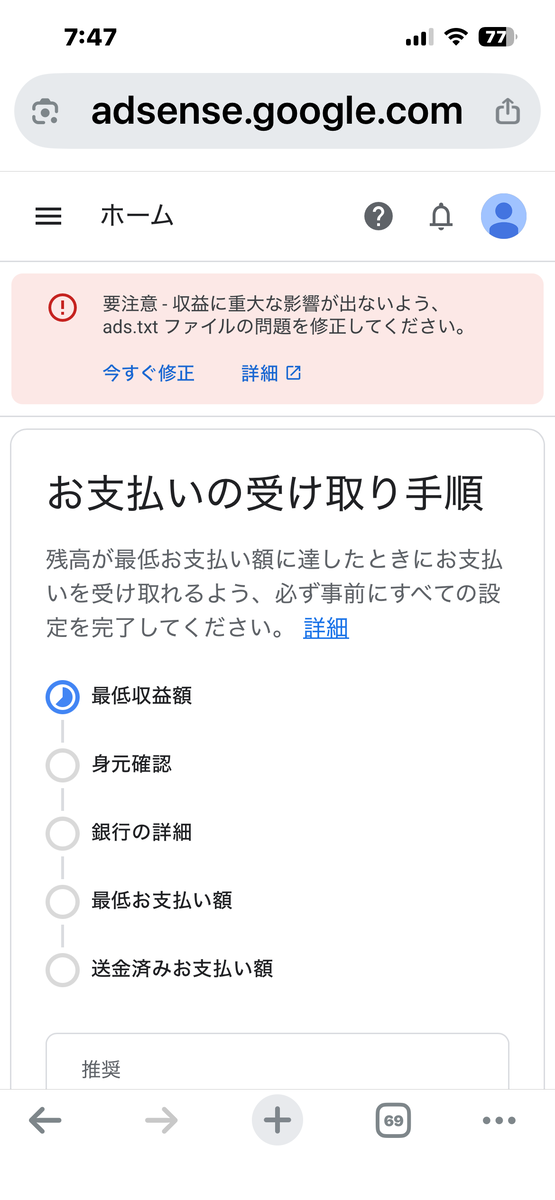Screen dimensions: 555x1200
Task: Open the help question mark icon
Action: click(x=378, y=216)
